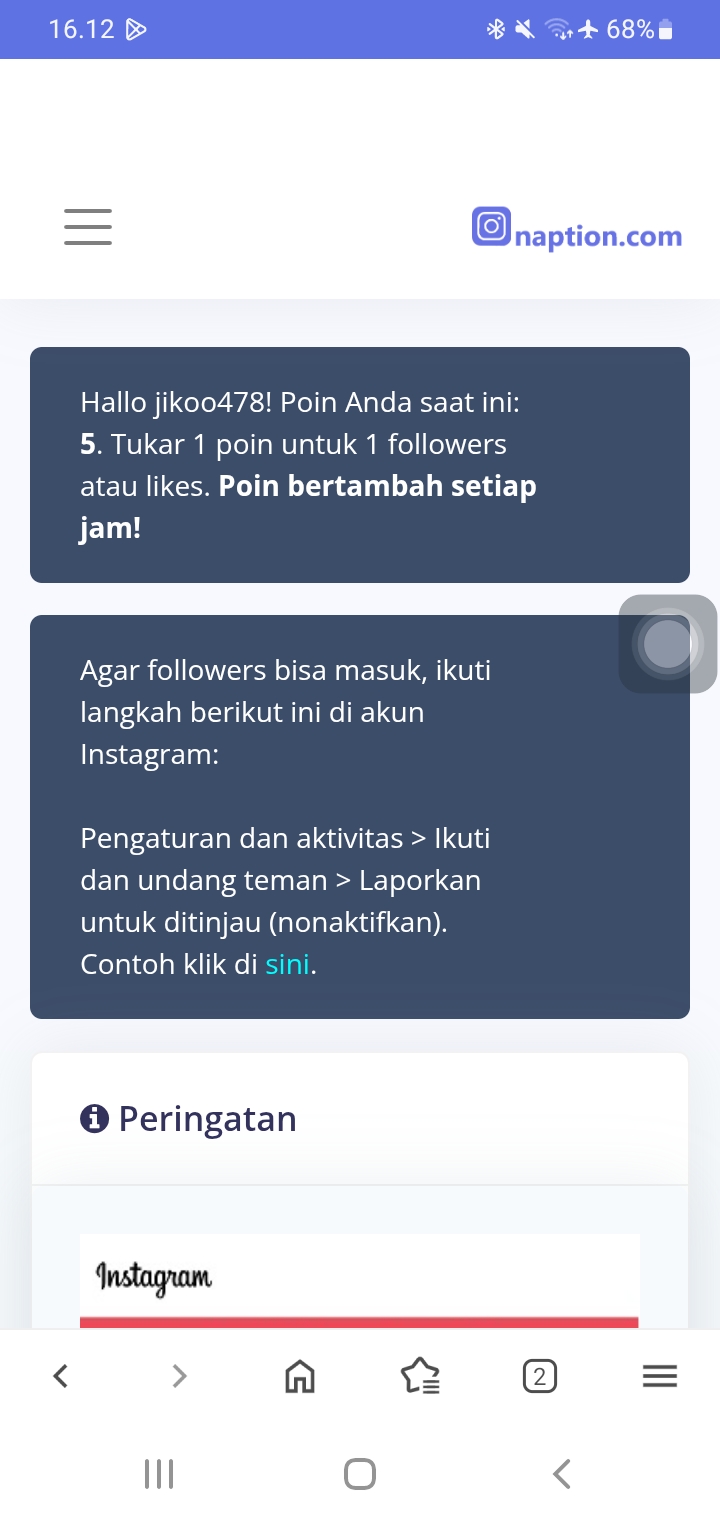
Task: Show recent apps from navigation bar
Action: [159, 1473]
